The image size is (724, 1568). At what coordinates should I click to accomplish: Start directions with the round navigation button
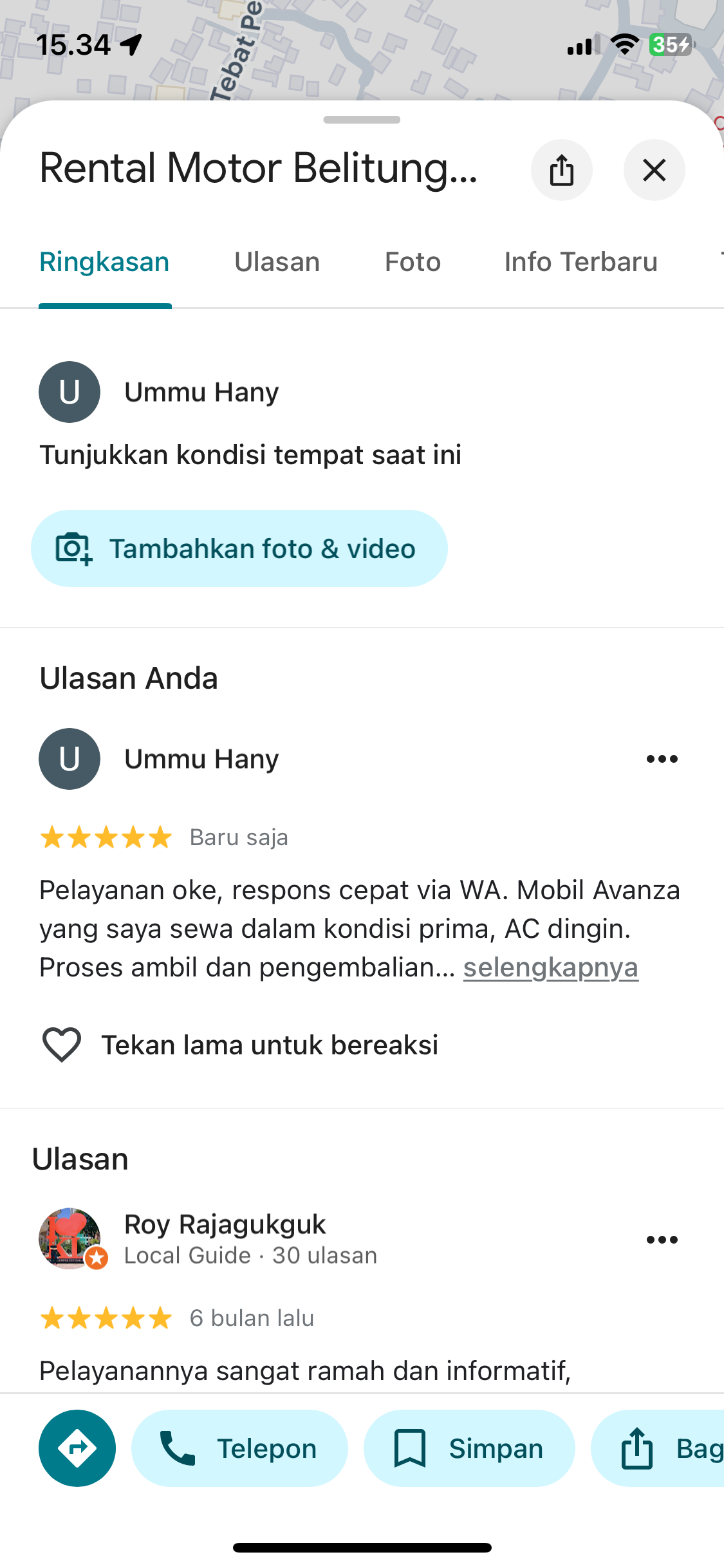pos(77,1448)
